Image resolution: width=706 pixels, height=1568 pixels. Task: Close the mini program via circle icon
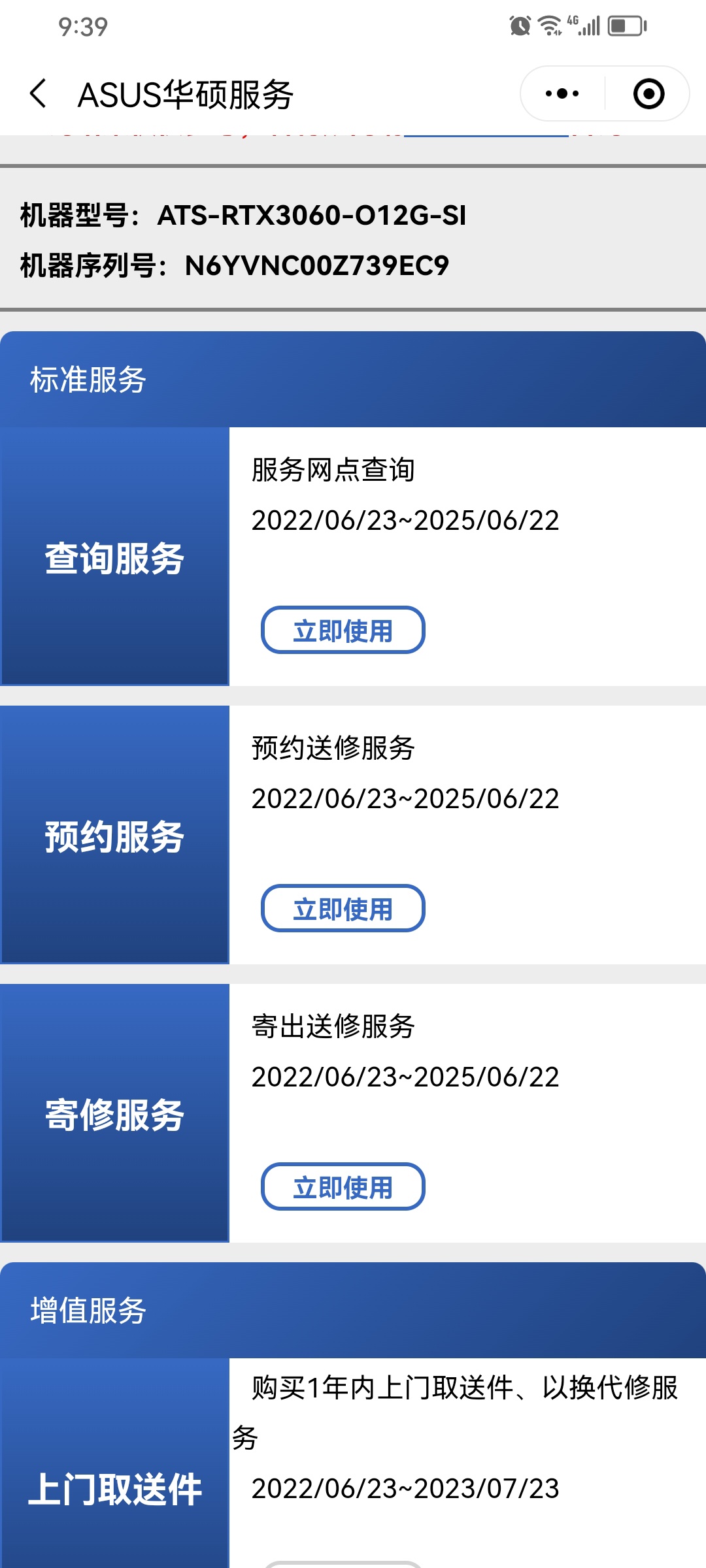(648, 94)
